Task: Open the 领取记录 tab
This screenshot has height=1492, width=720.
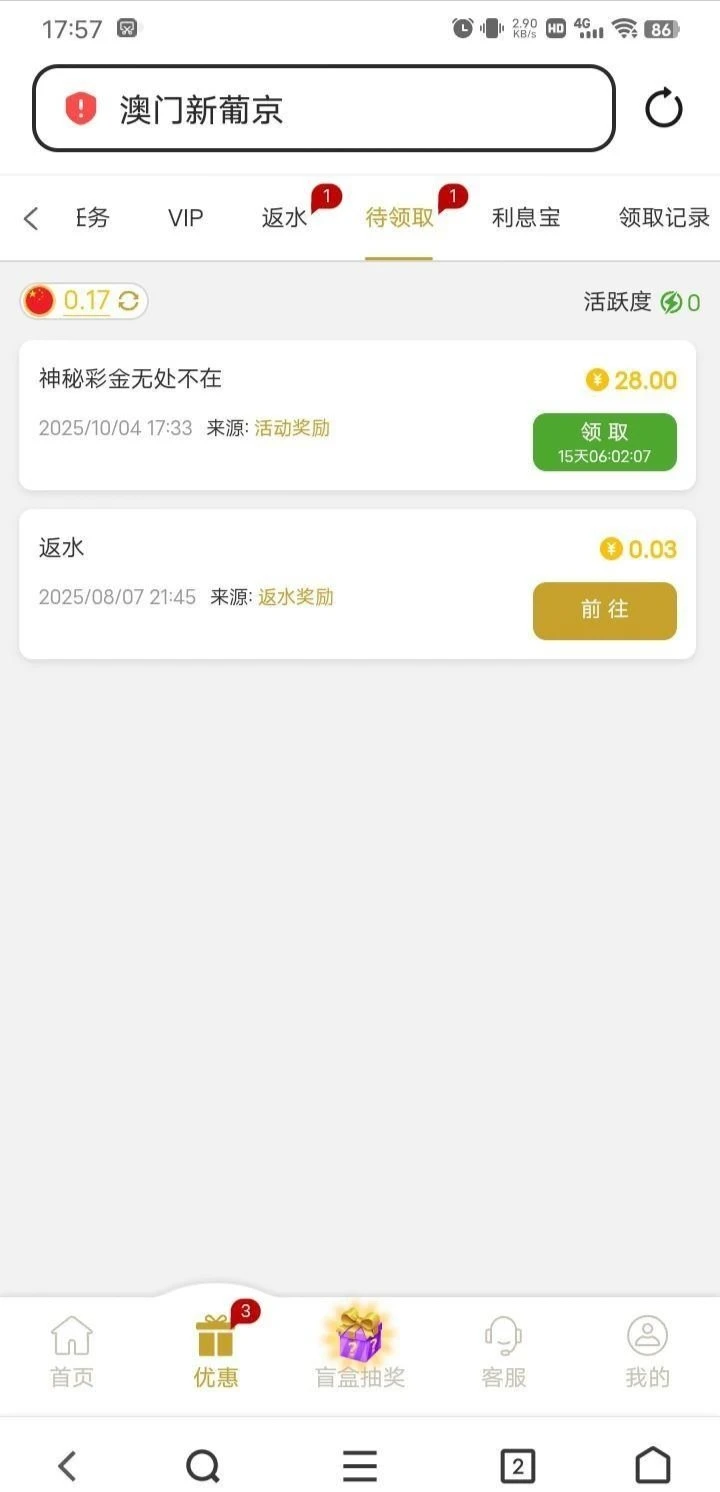Action: coord(663,218)
